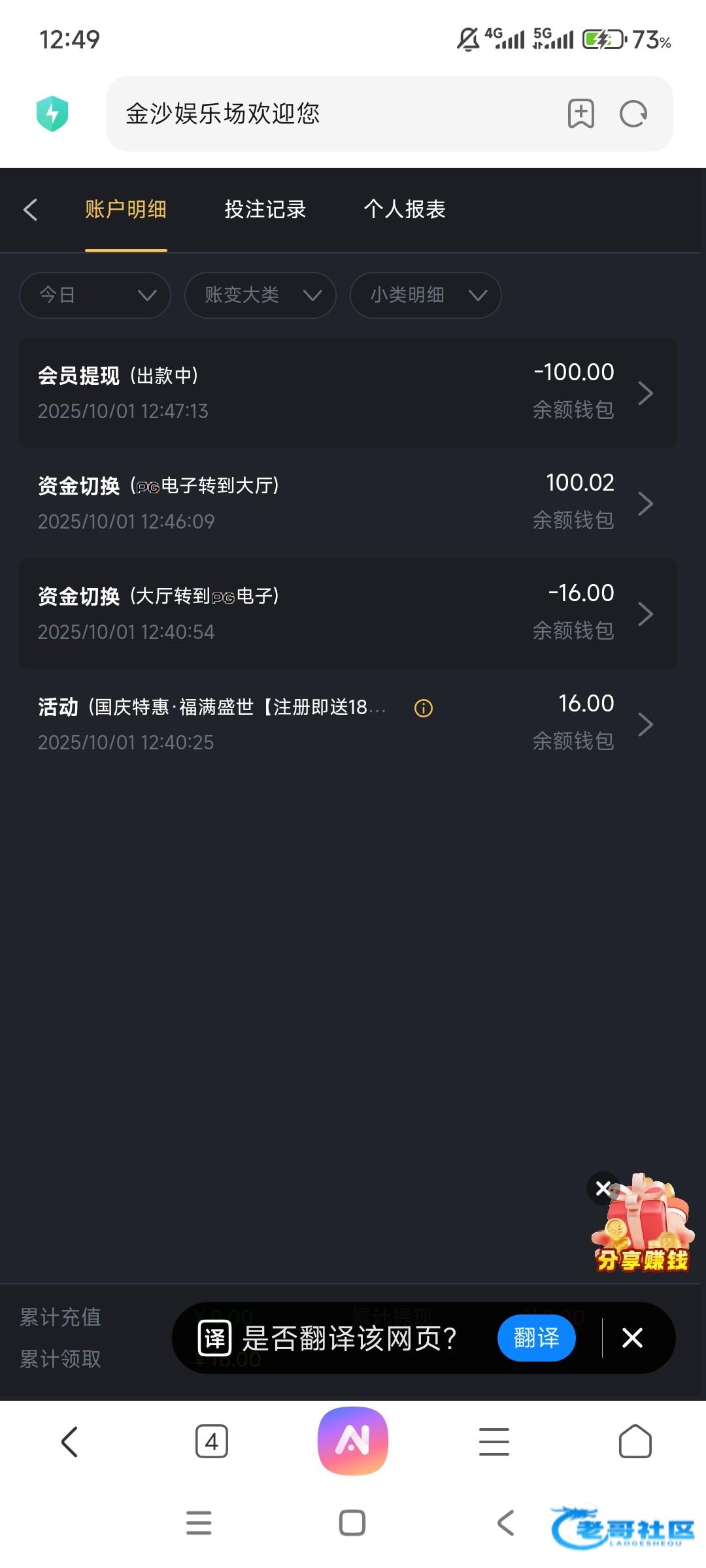Reload the page from the address bar
This screenshot has width=706, height=1568.
coord(633,114)
